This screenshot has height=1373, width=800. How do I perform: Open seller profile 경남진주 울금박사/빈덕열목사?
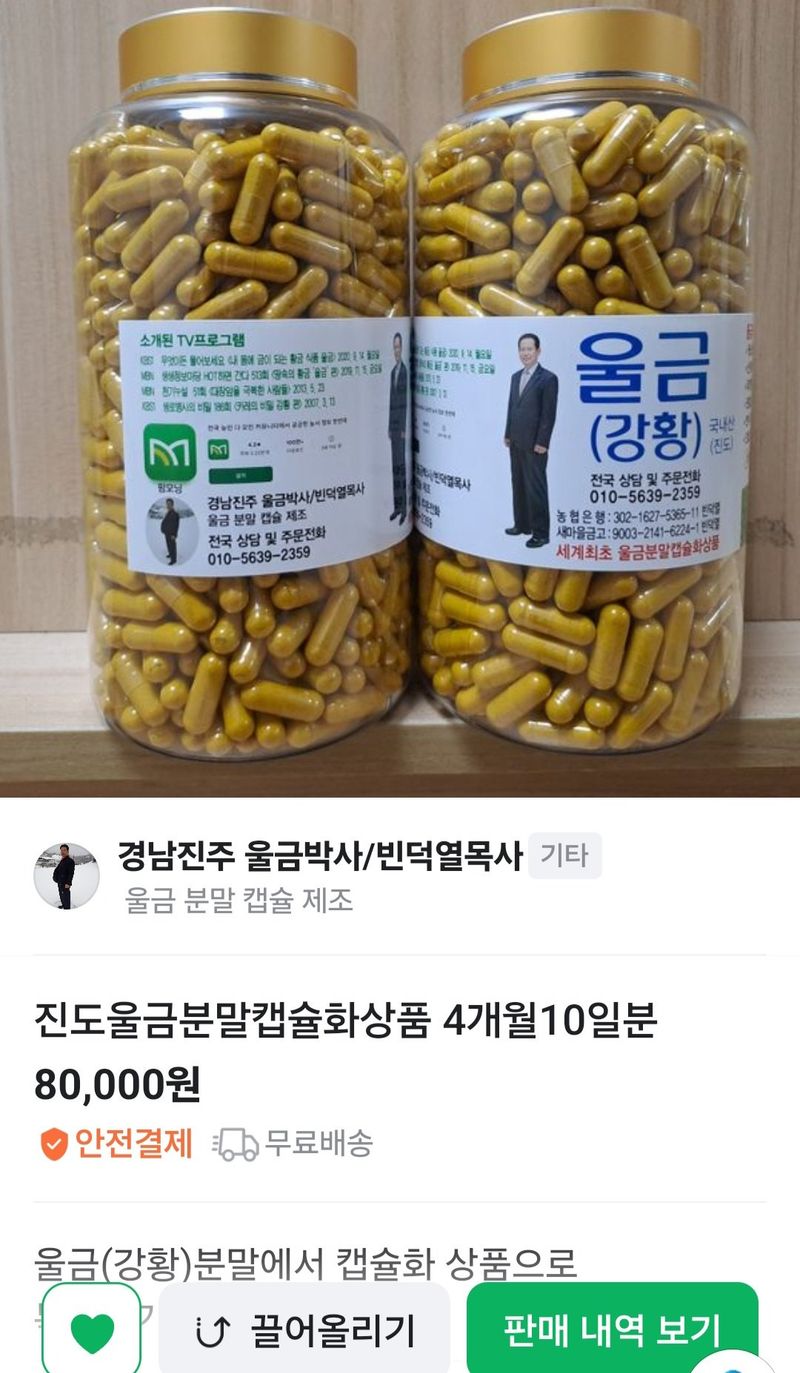(320, 857)
